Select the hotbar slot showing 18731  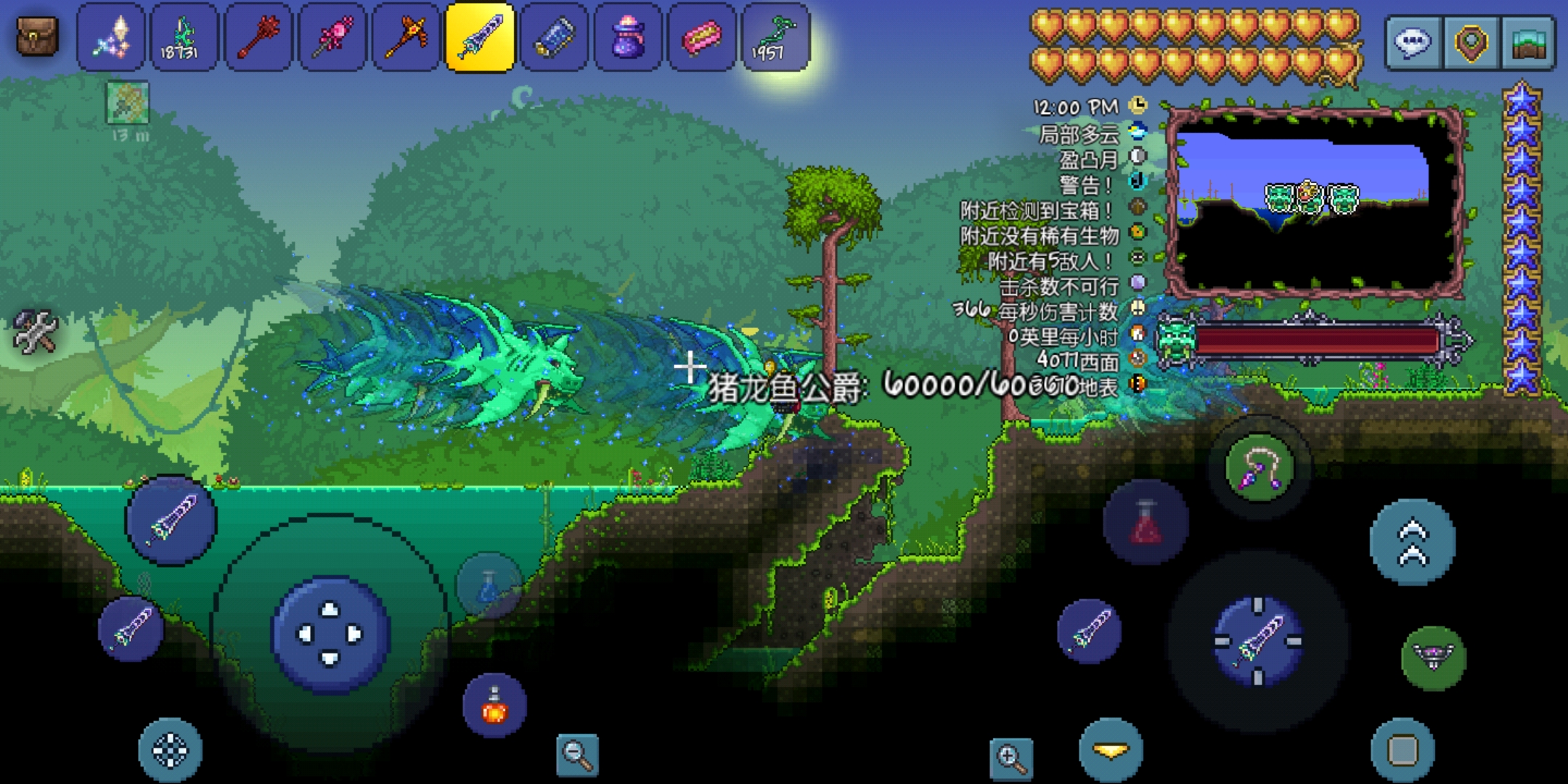coord(184,37)
